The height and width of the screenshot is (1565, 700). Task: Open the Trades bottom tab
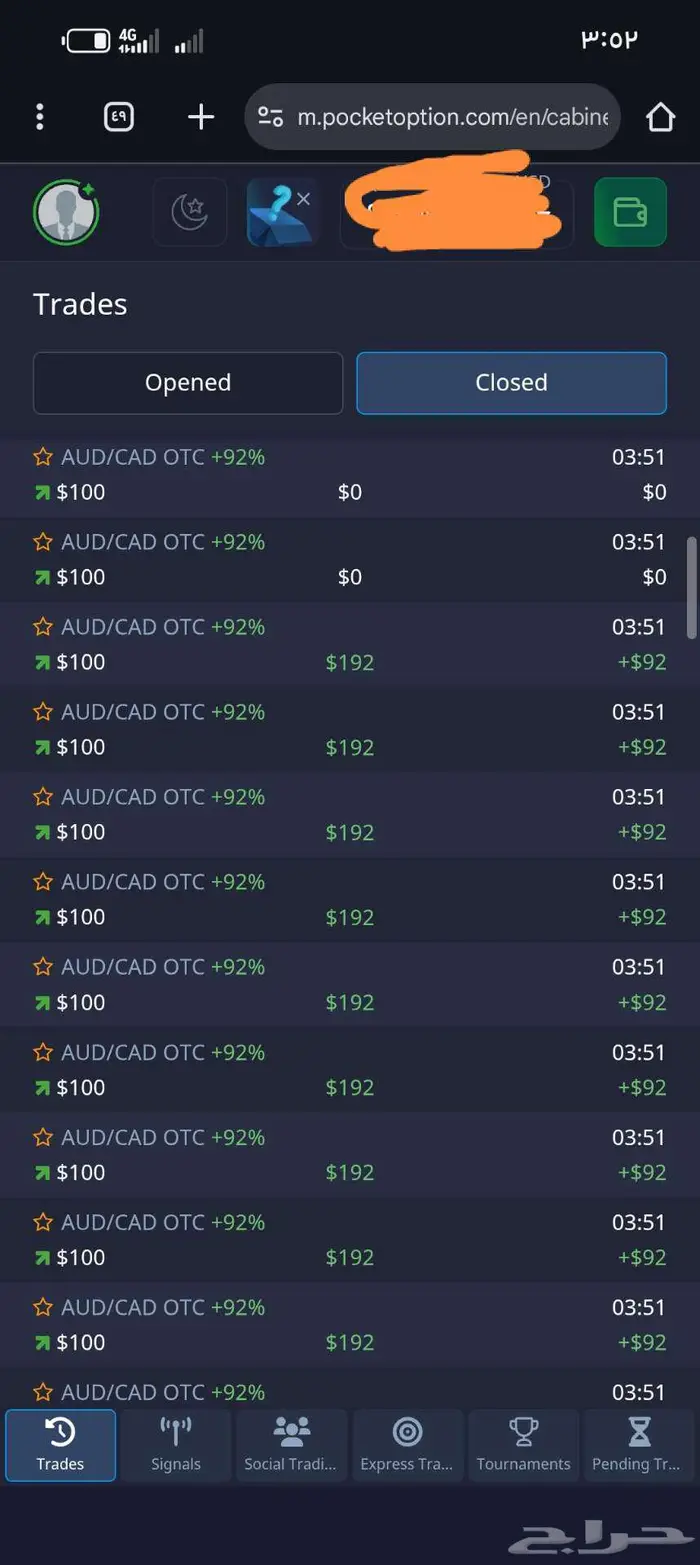[60, 1445]
